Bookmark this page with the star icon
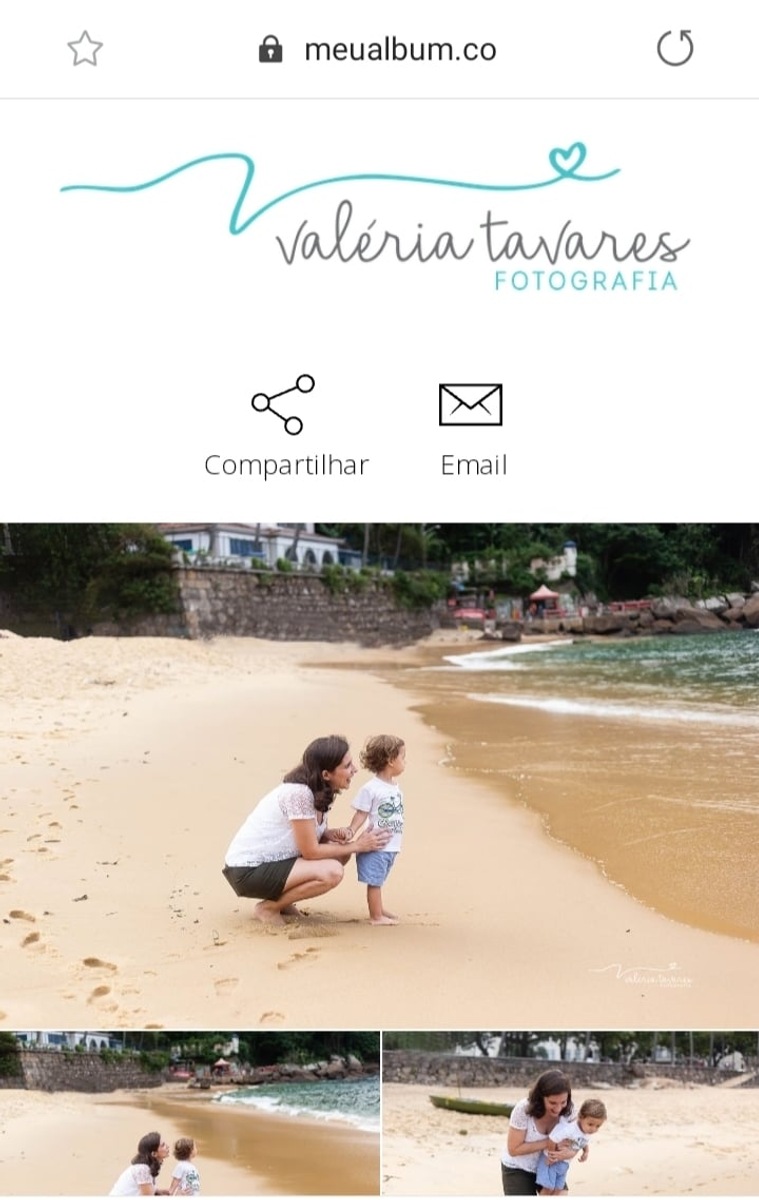 pyautogui.click(x=85, y=49)
